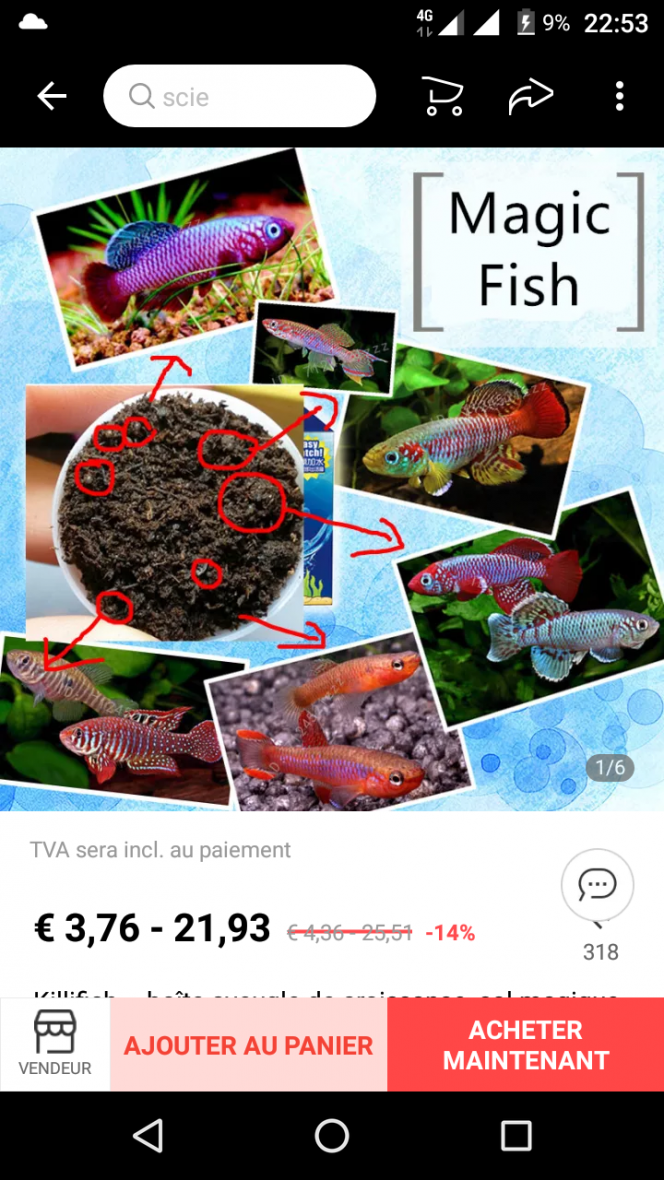Tap Ajouter au panier

(248, 1045)
